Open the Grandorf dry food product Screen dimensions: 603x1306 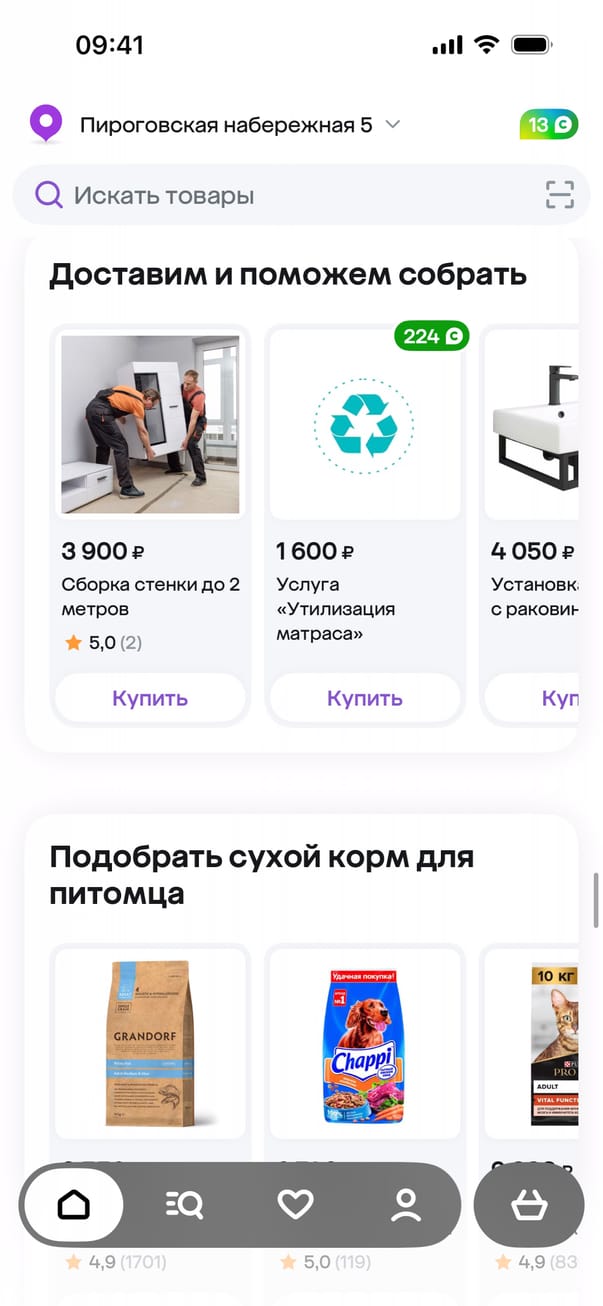click(x=150, y=1043)
